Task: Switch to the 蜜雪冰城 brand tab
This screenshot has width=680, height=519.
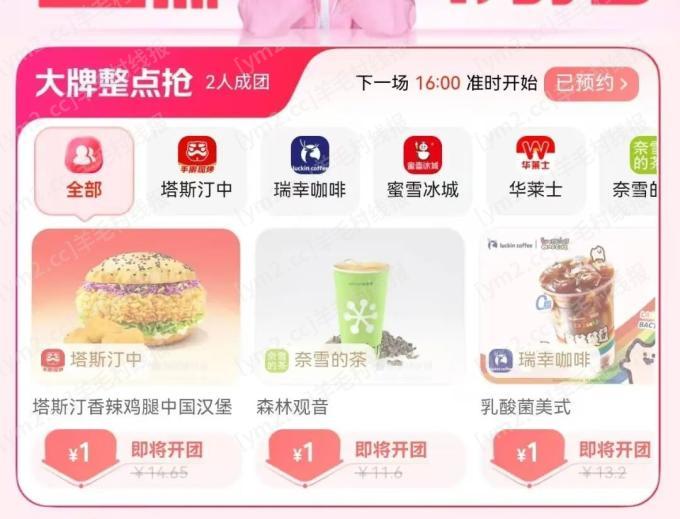Action: (x=422, y=169)
